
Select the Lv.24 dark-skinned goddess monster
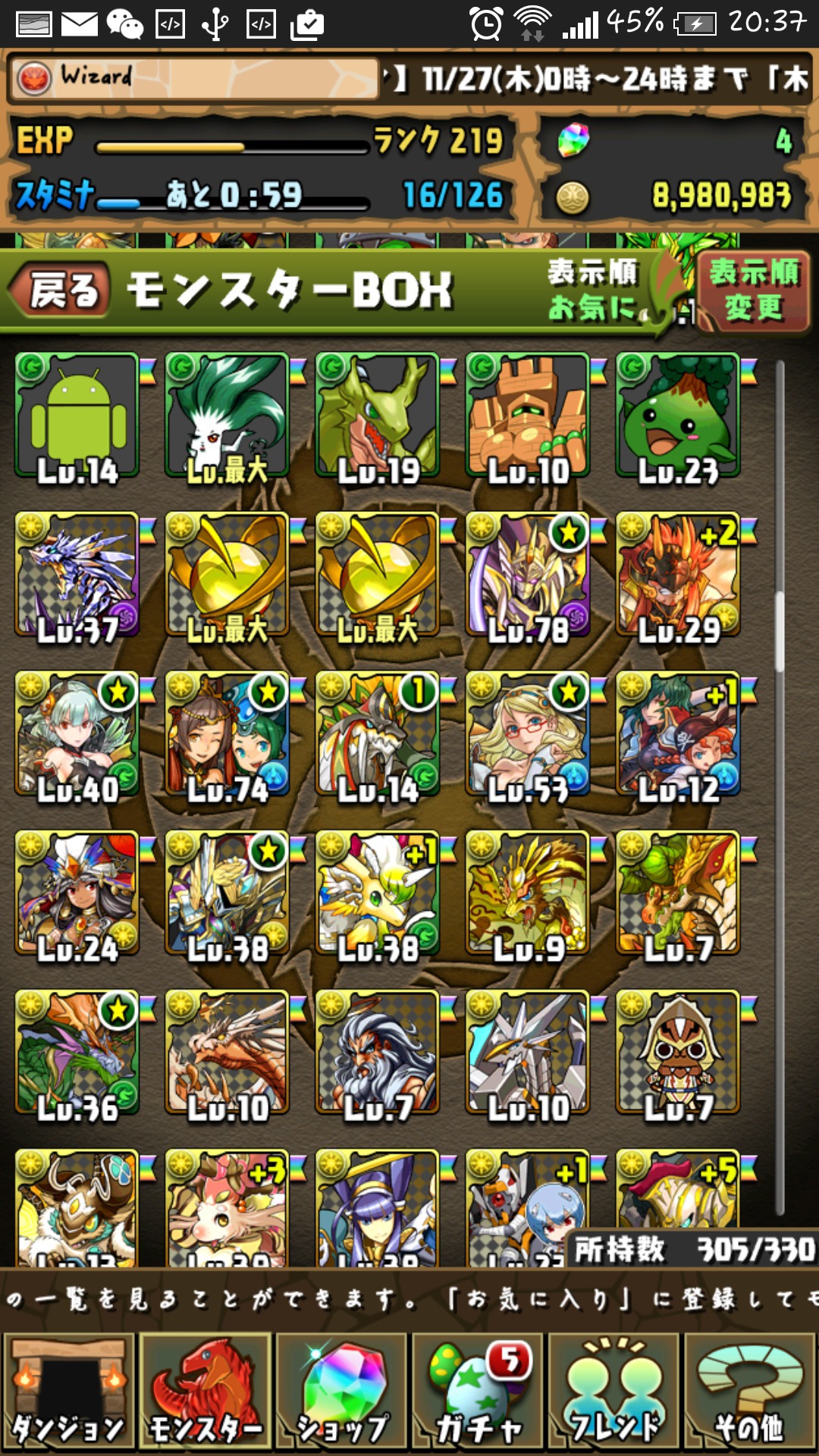tap(77, 893)
